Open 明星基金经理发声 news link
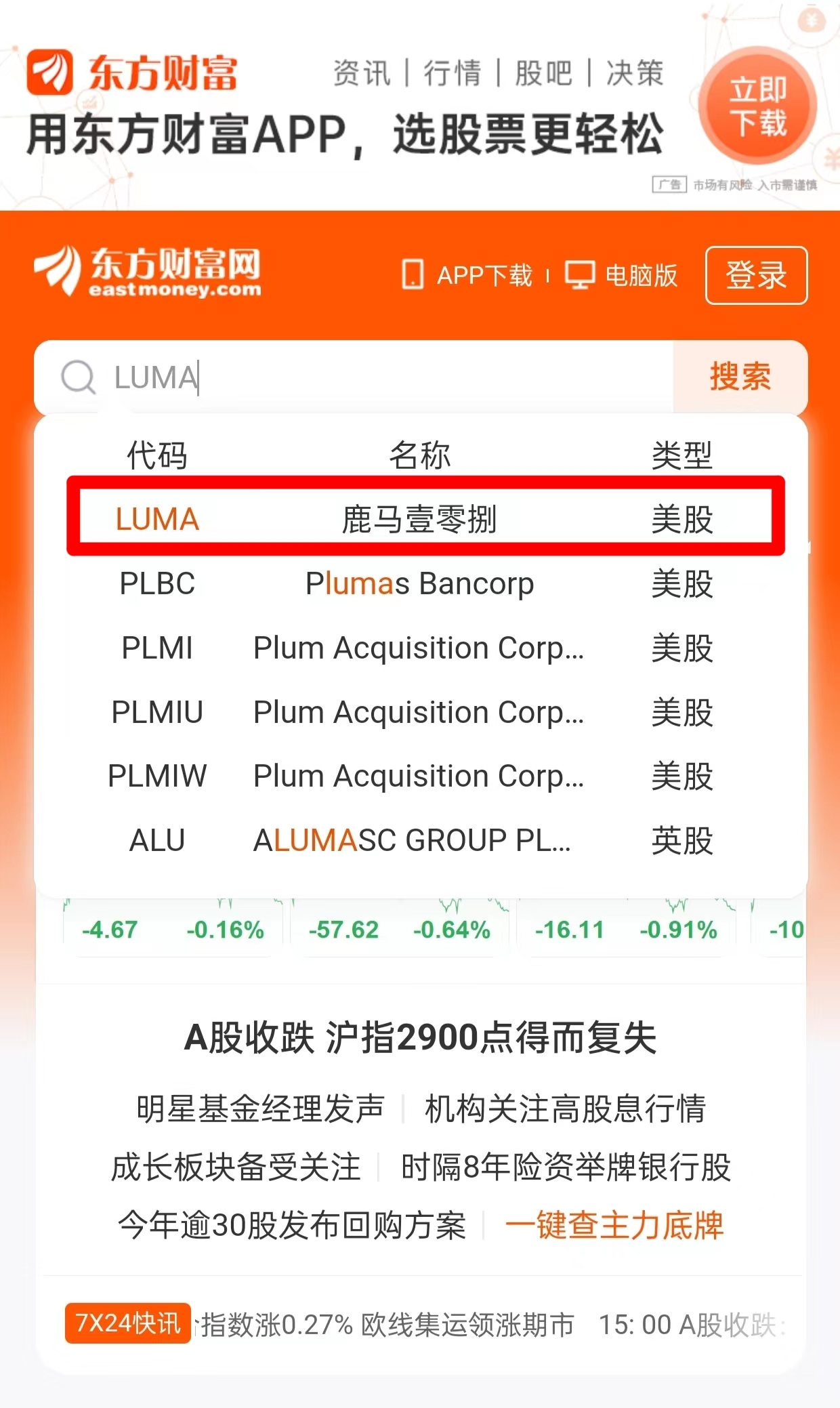This screenshot has width=840, height=1408. [260, 1109]
